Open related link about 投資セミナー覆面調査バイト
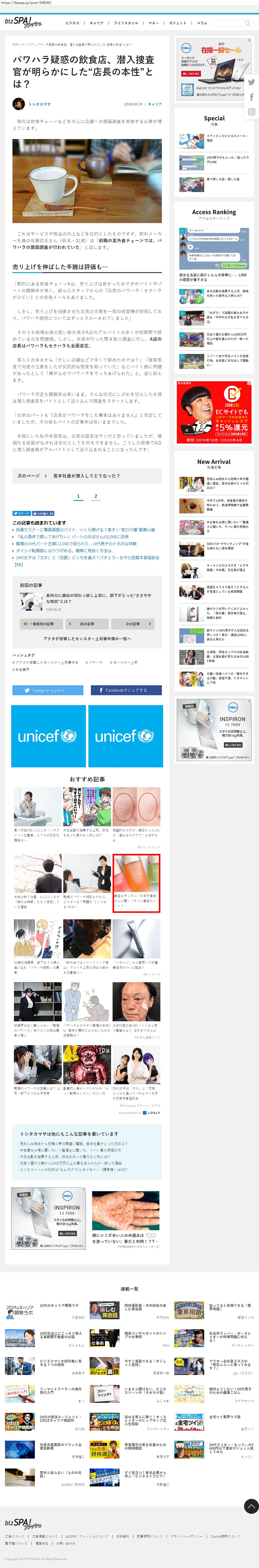This screenshot has height=1568, width=259. click(85, 530)
